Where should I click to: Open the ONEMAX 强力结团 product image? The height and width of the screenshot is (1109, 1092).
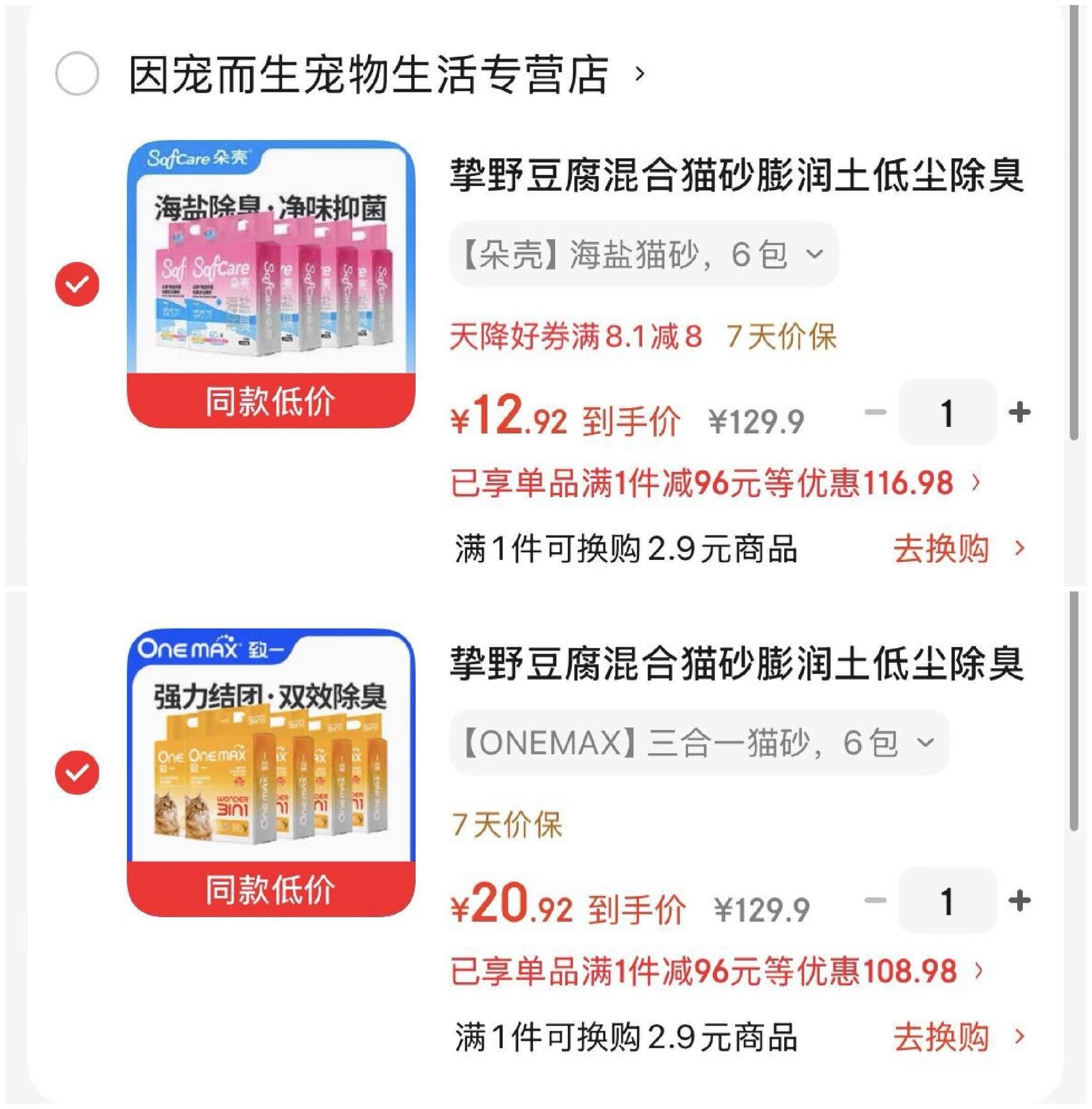coord(270,772)
